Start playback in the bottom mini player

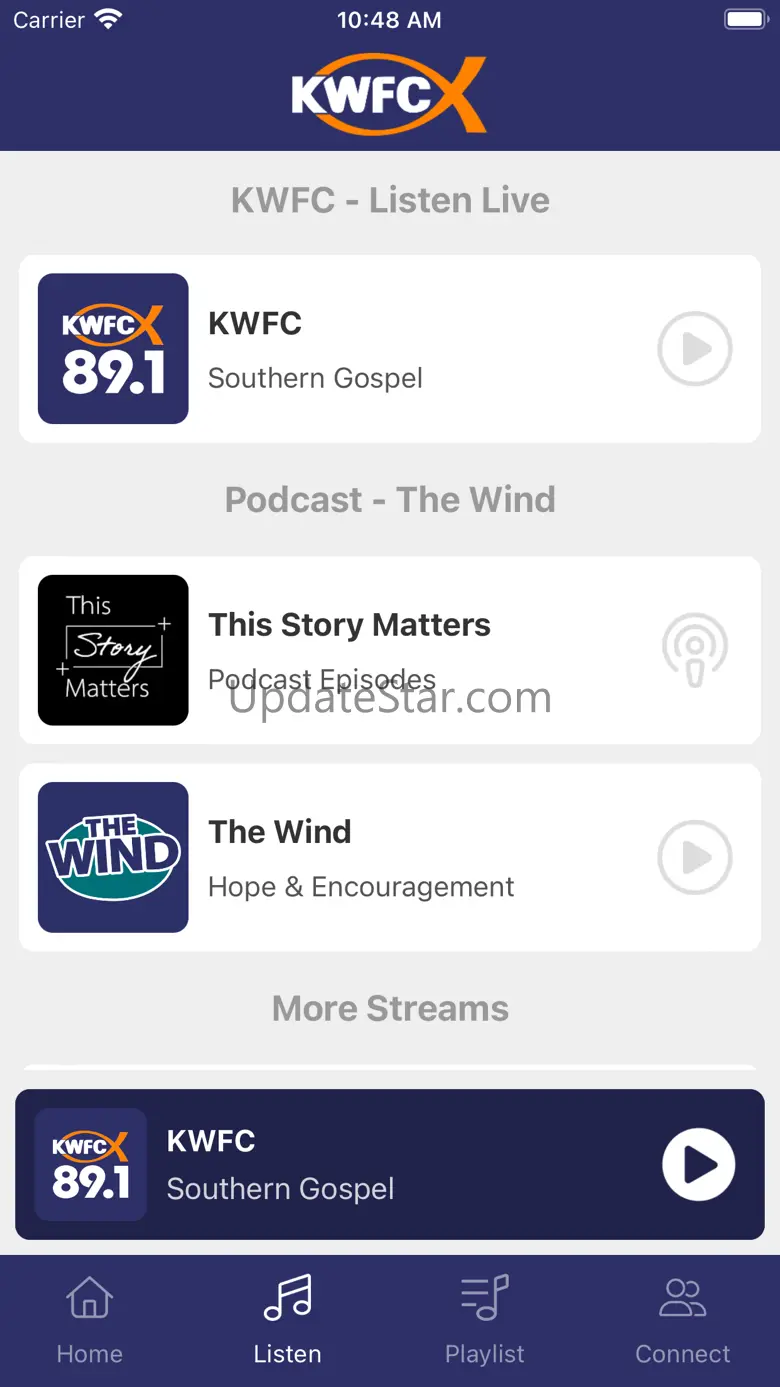(698, 1165)
